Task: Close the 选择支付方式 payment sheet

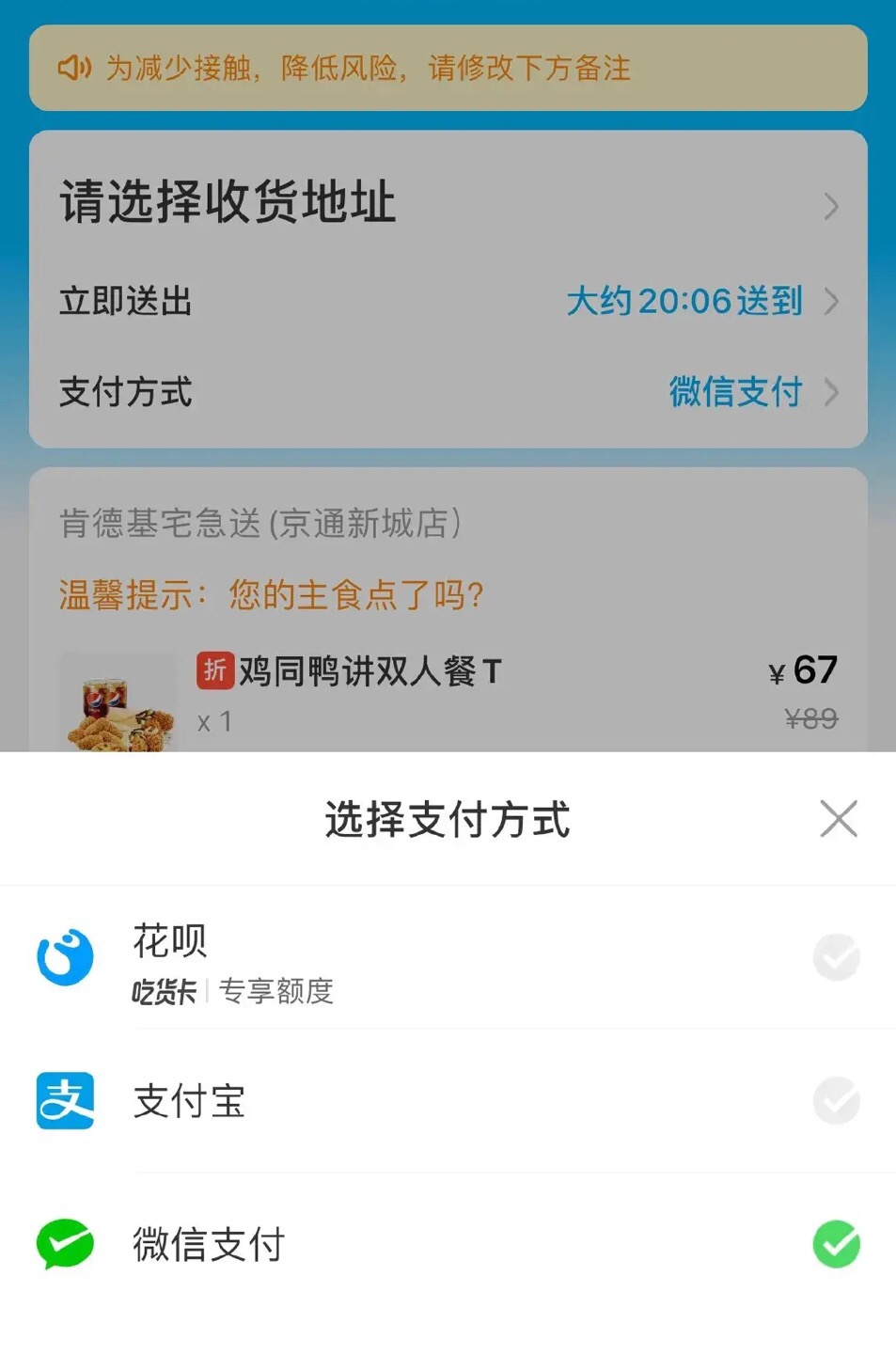Action: click(838, 818)
